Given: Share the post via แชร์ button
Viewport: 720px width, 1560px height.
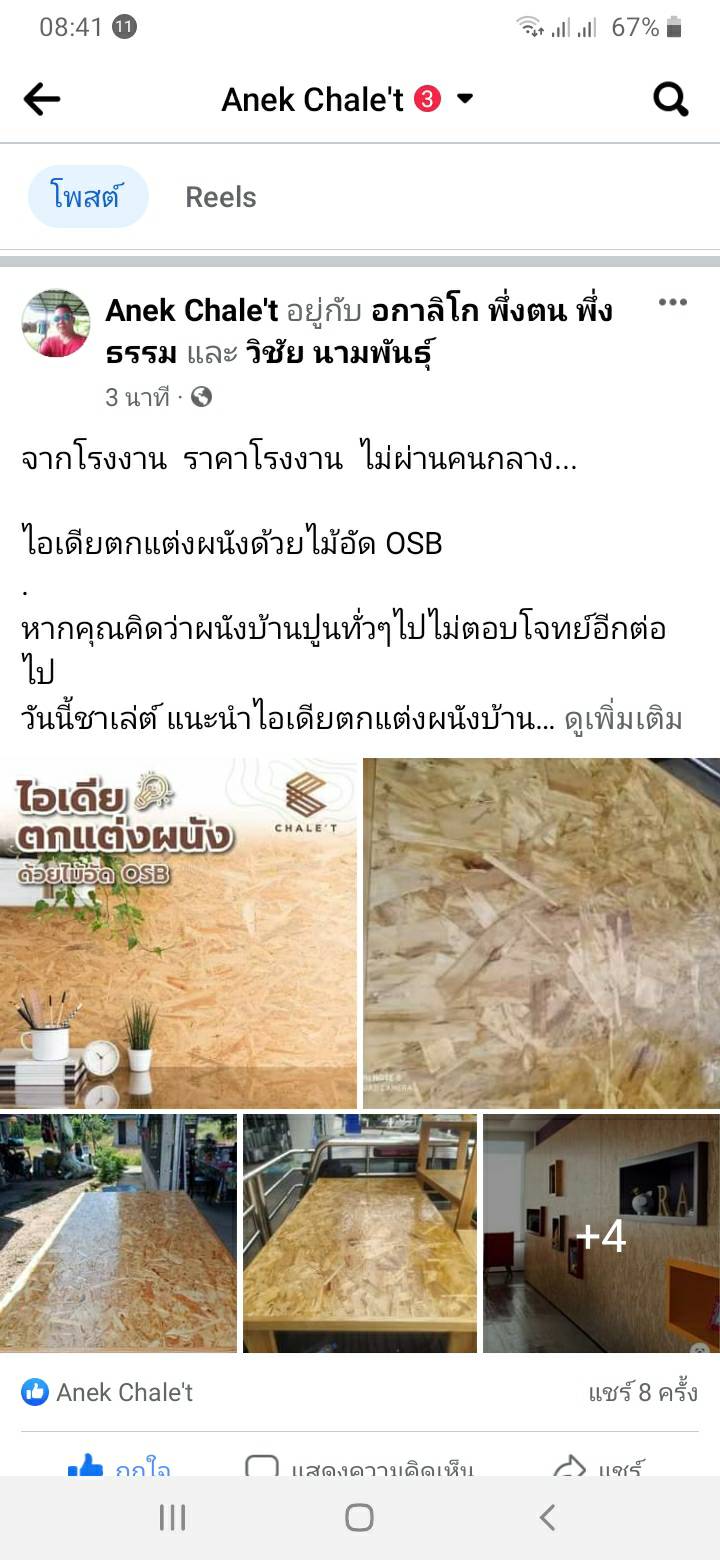Looking at the screenshot, I should 600,1468.
